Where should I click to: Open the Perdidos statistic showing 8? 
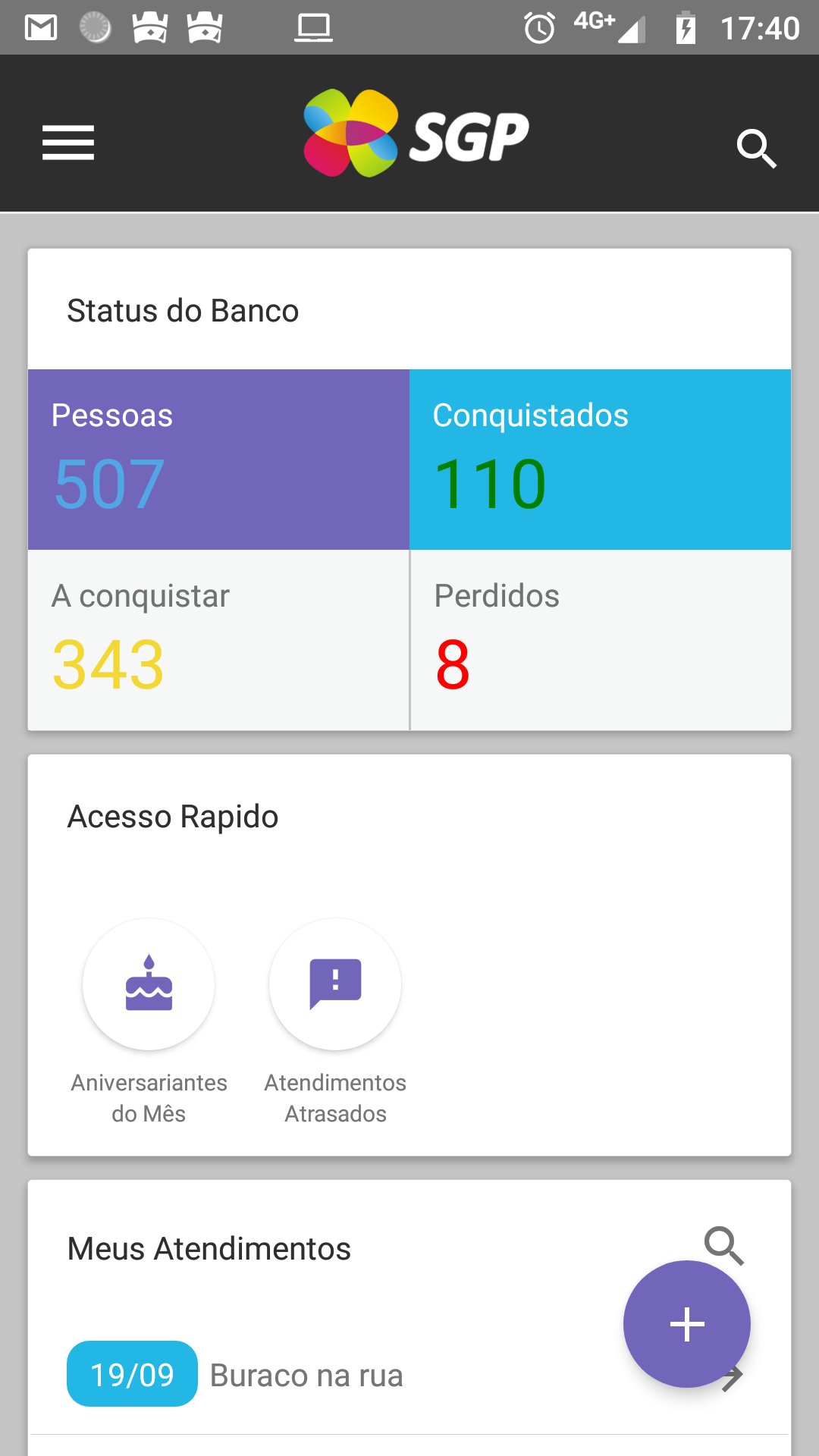pyautogui.click(x=599, y=637)
